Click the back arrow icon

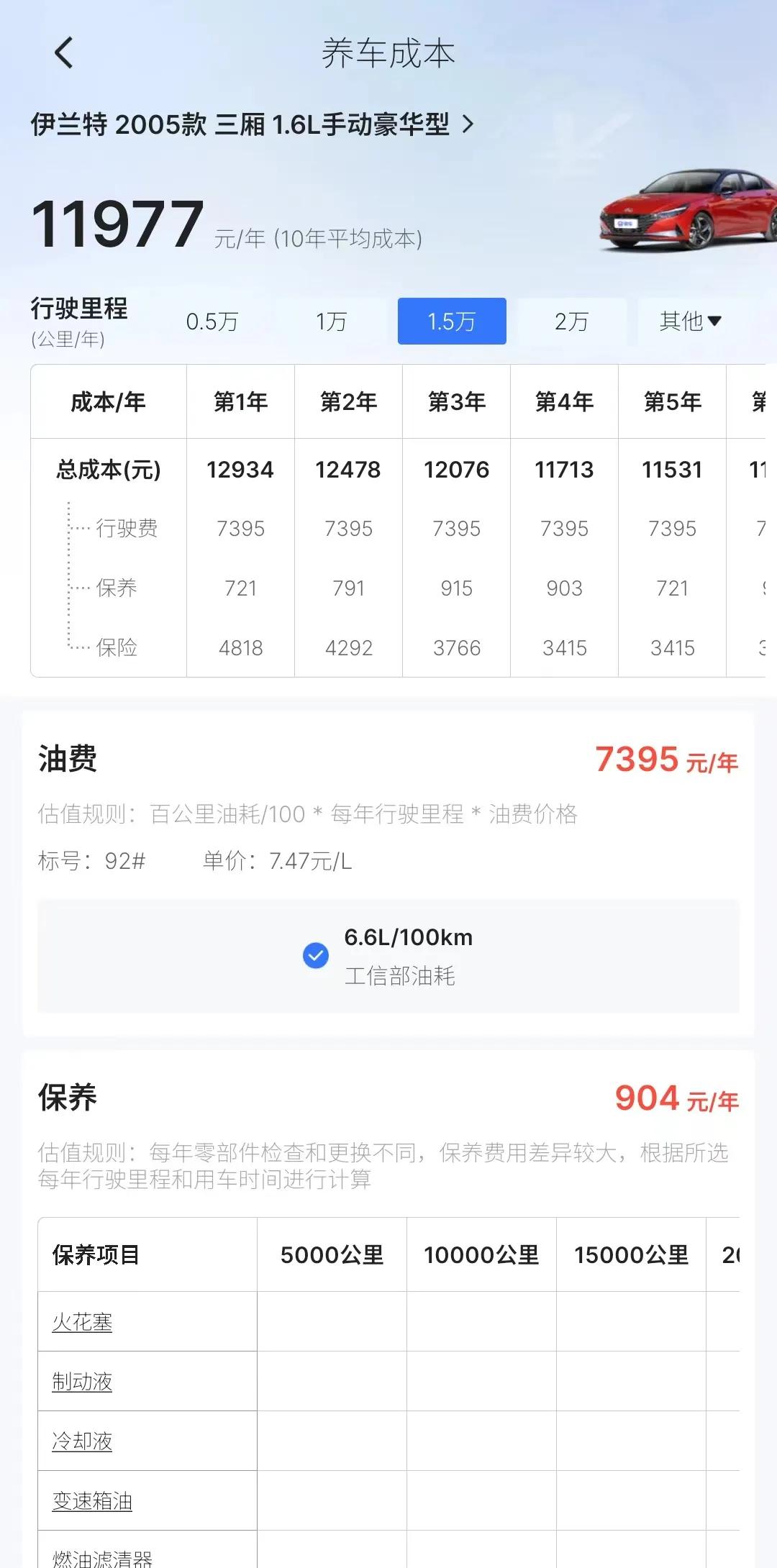65,52
